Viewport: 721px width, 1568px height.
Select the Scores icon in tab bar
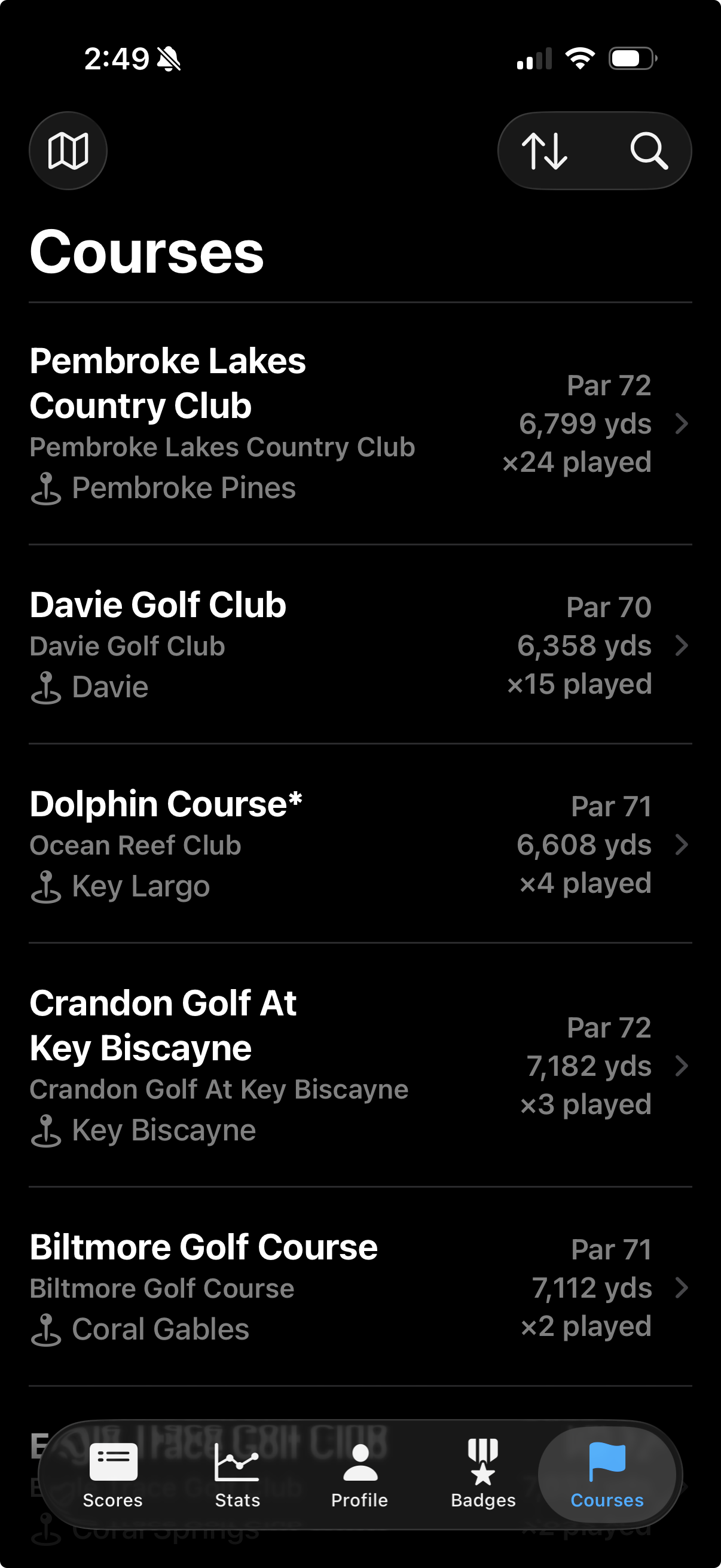pyautogui.click(x=112, y=1466)
